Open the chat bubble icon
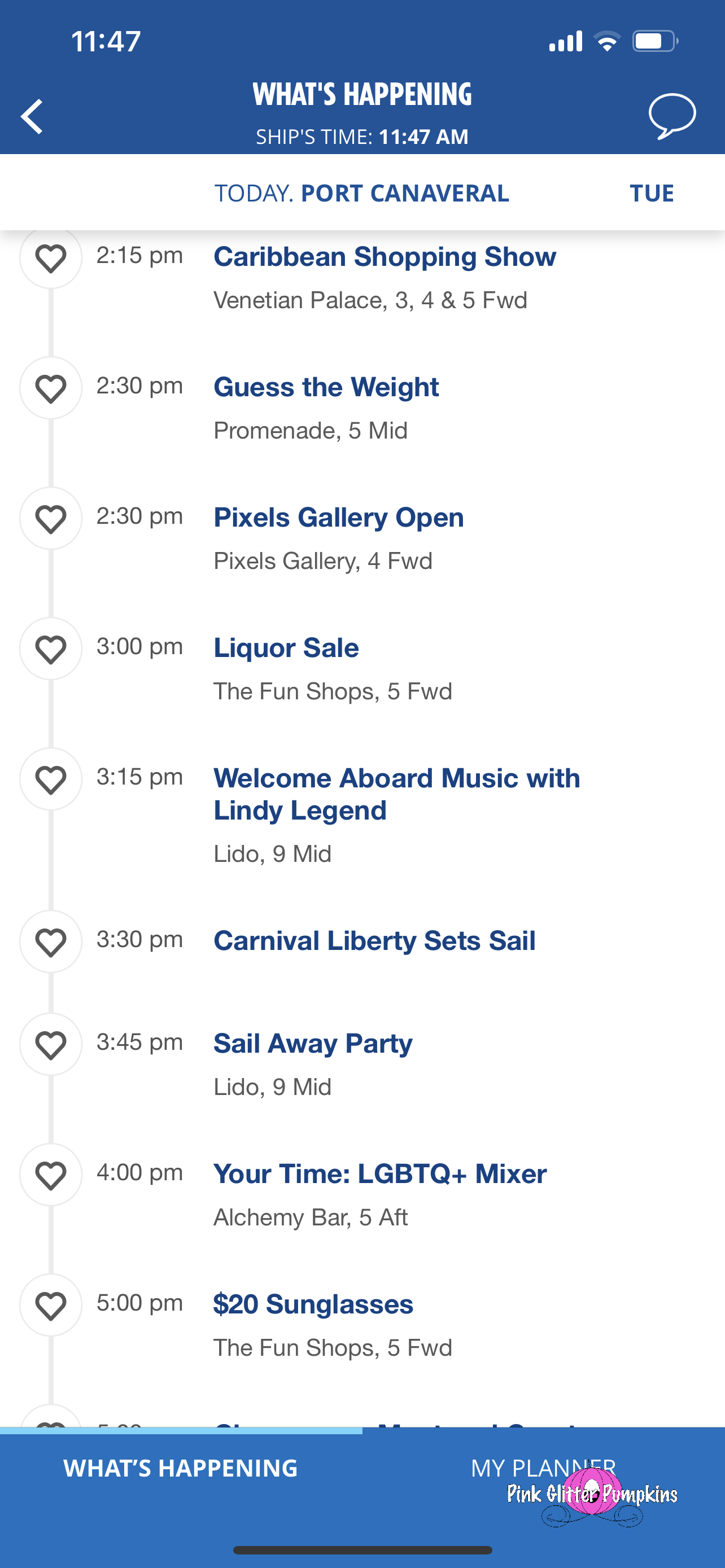Image resolution: width=725 pixels, height=1568 pixels. click(x=671, y=116)
